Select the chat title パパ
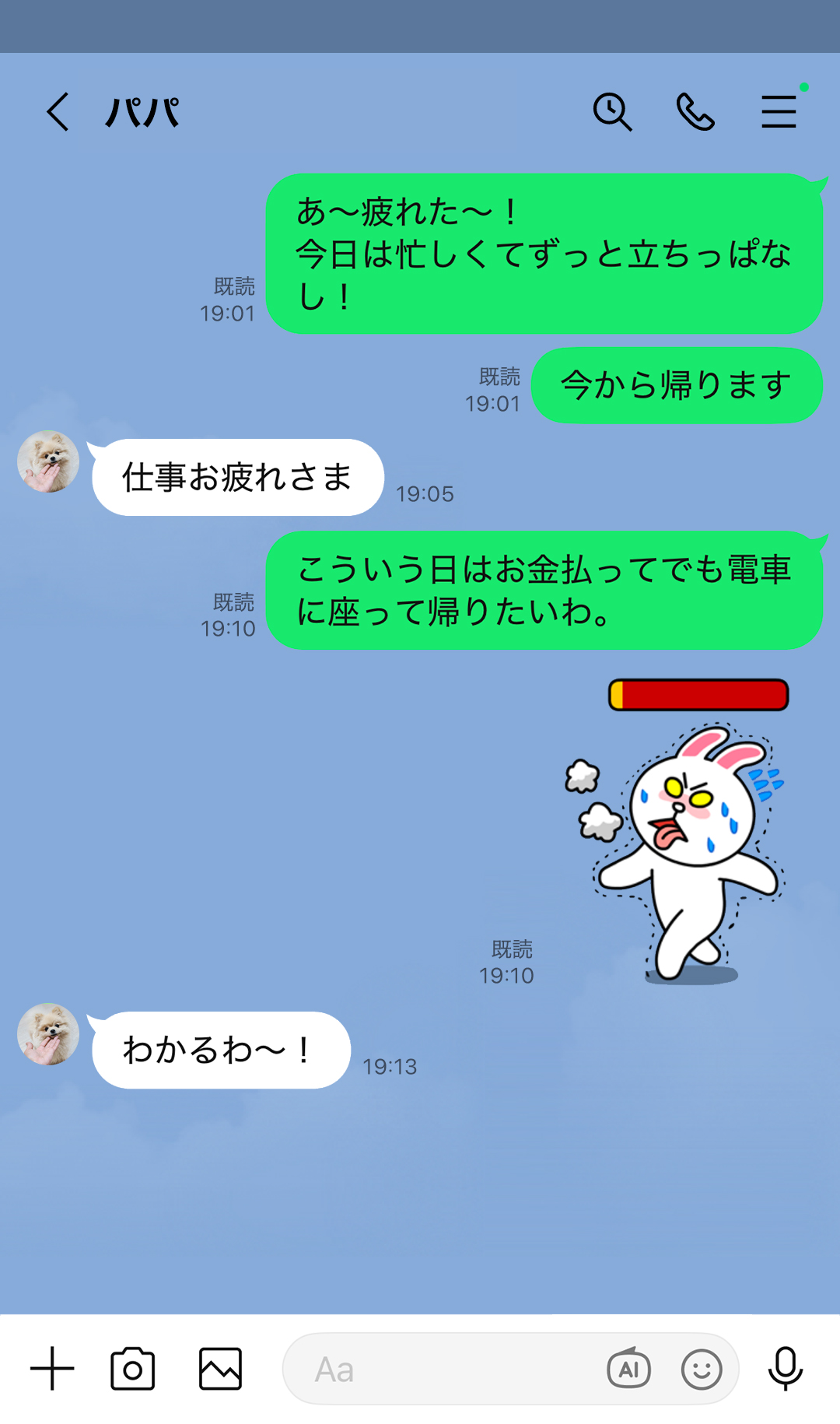The image size is (840, 1424). click(x=143, y=113)
